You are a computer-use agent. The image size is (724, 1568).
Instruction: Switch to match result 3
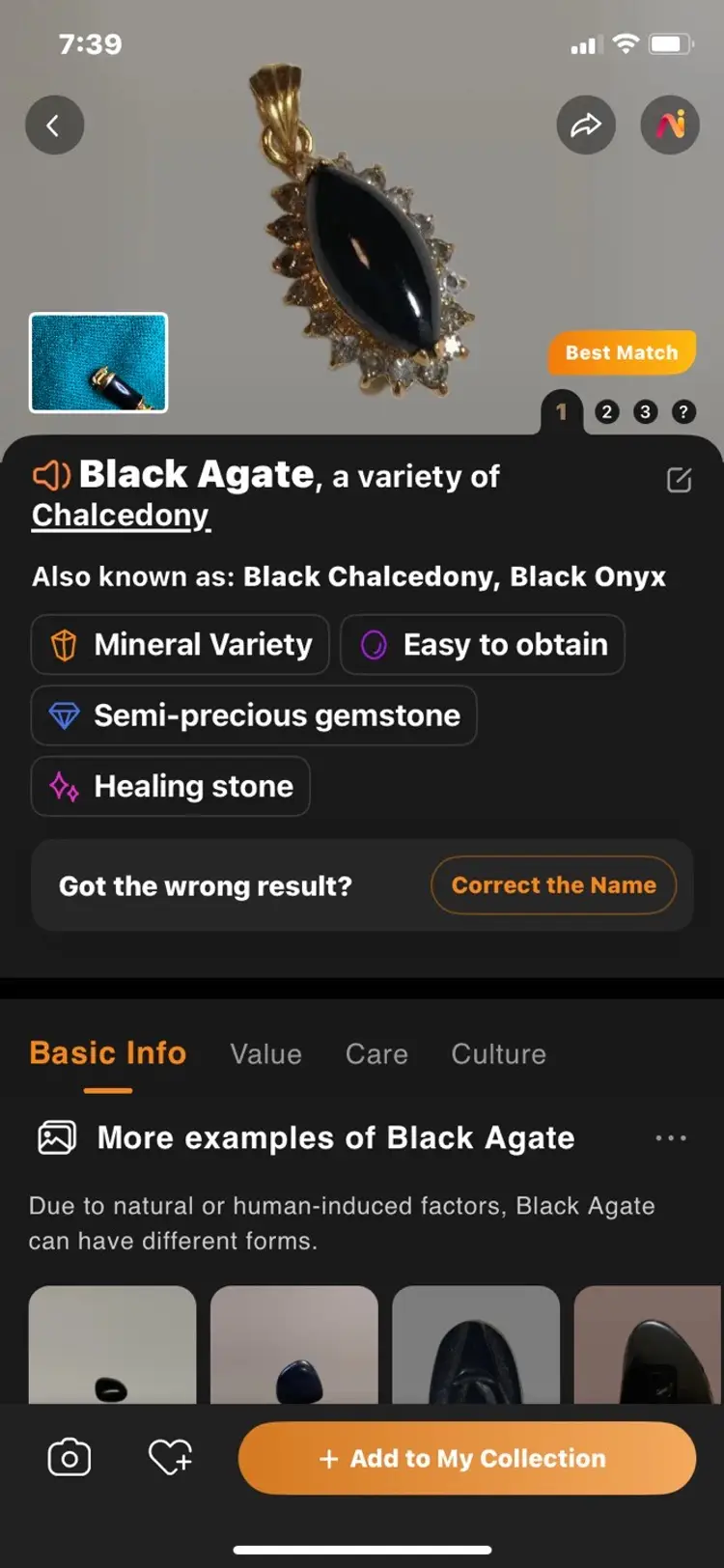[645, 412]
